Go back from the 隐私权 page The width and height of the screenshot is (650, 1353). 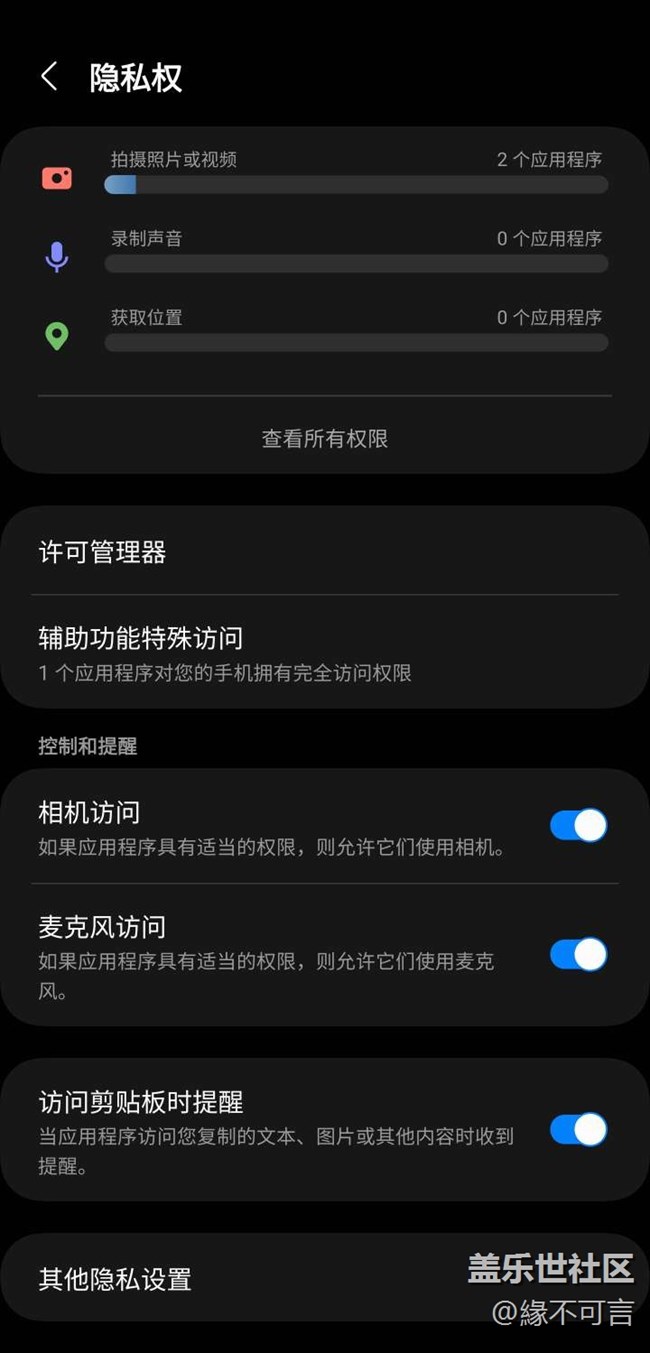(x=49, y=77)
